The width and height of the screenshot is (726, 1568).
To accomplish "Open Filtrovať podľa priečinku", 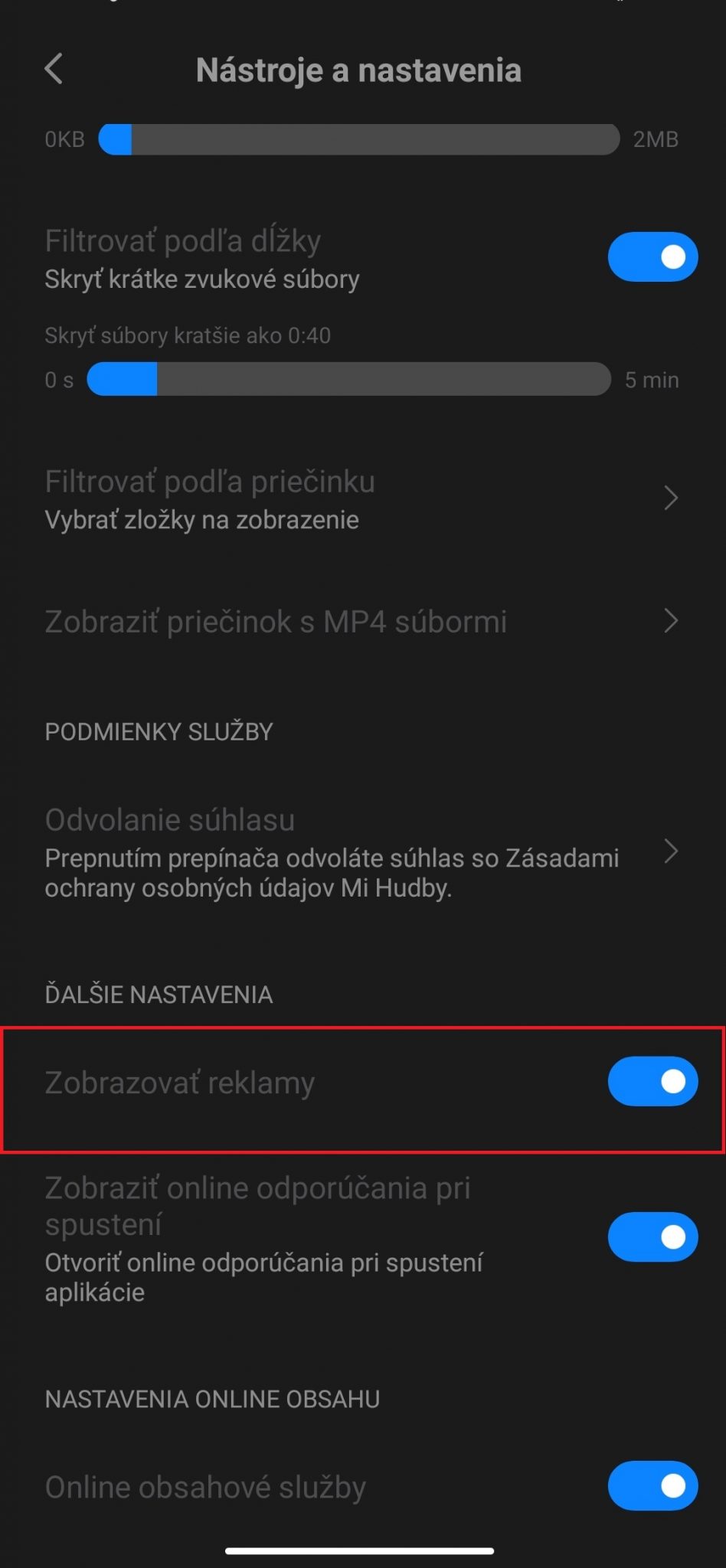I will click(x=363, y=499).
